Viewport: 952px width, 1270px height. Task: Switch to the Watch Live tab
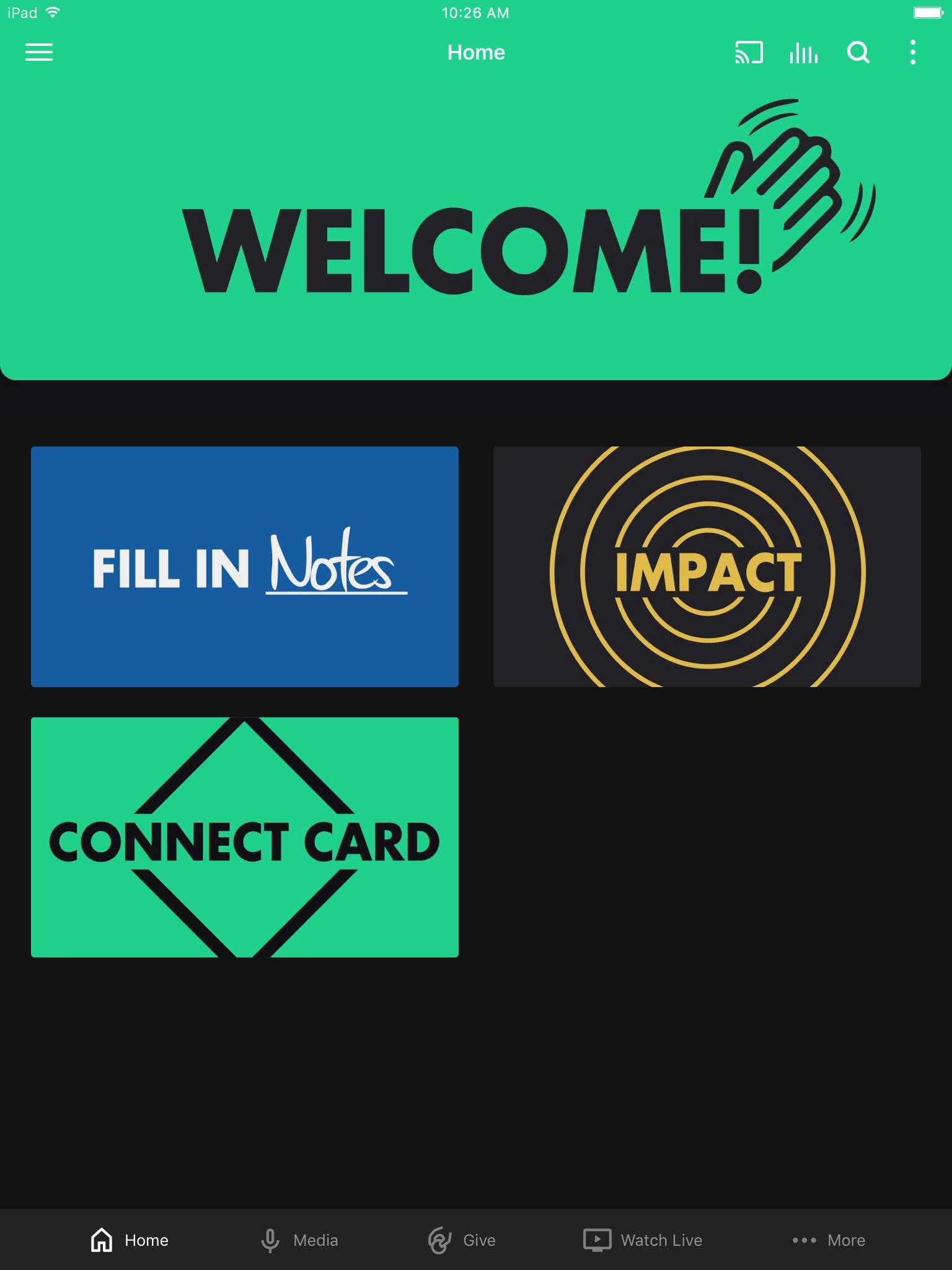(x=643, y=1240)
